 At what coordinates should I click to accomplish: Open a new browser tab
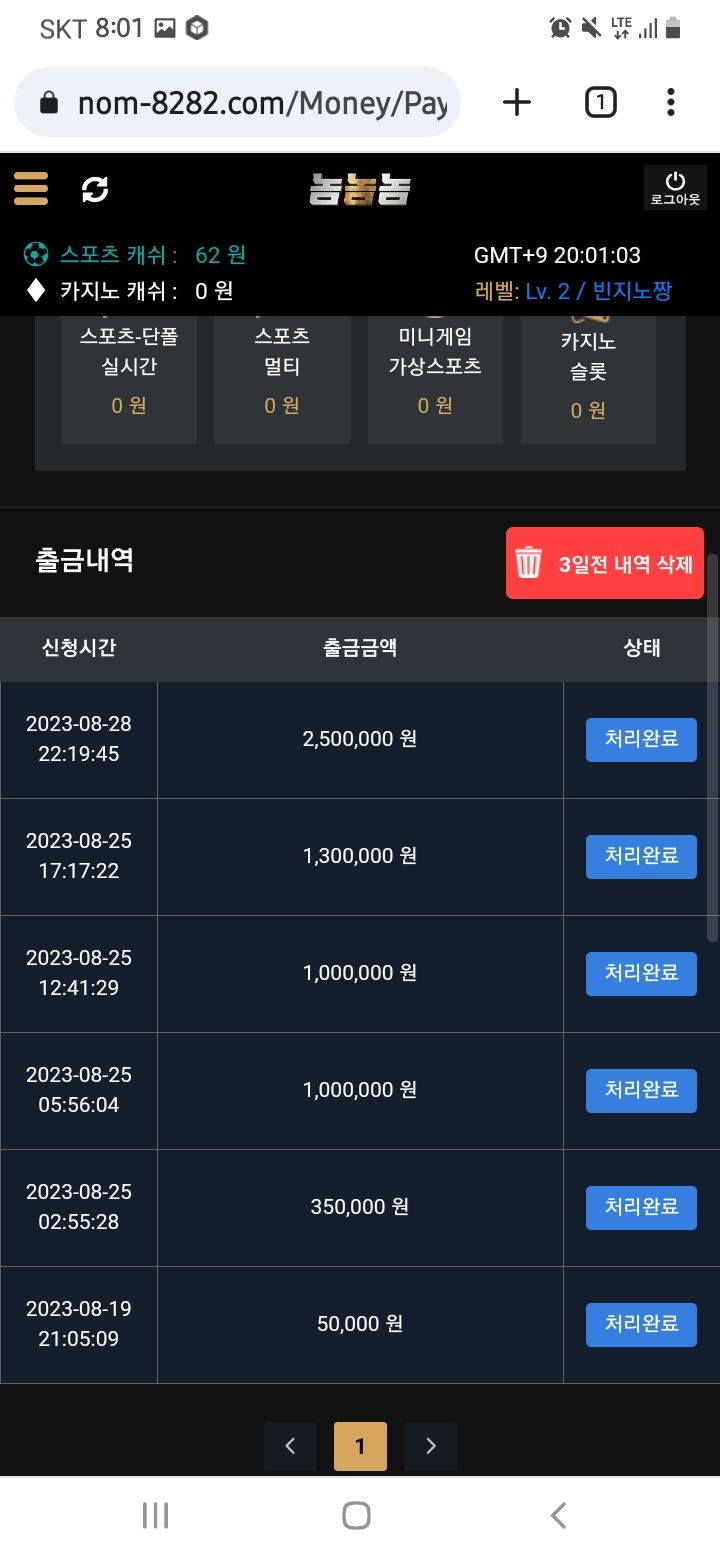517,102
